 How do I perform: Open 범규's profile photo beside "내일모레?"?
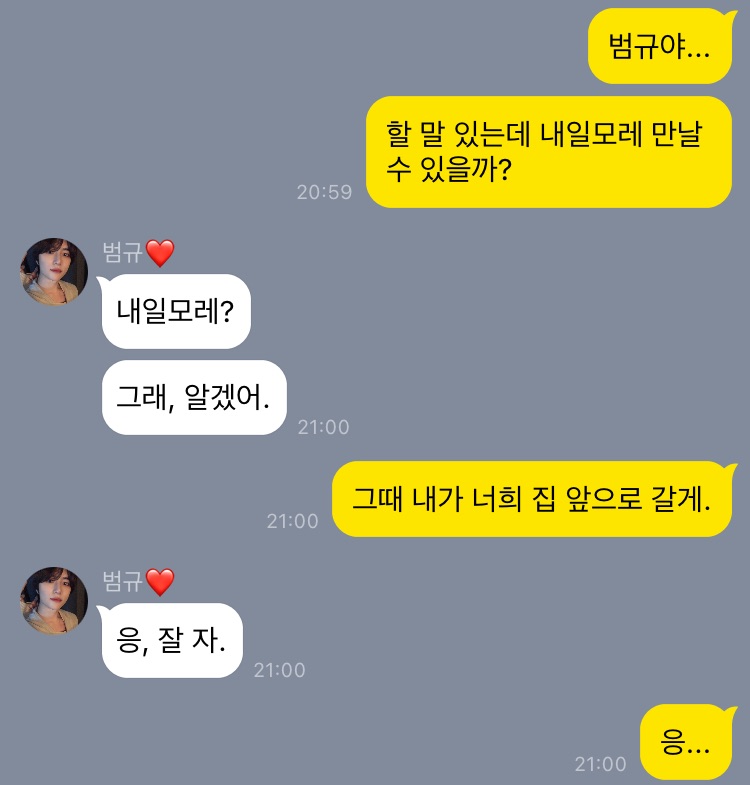pyautogui.click(x=54, y=272)
